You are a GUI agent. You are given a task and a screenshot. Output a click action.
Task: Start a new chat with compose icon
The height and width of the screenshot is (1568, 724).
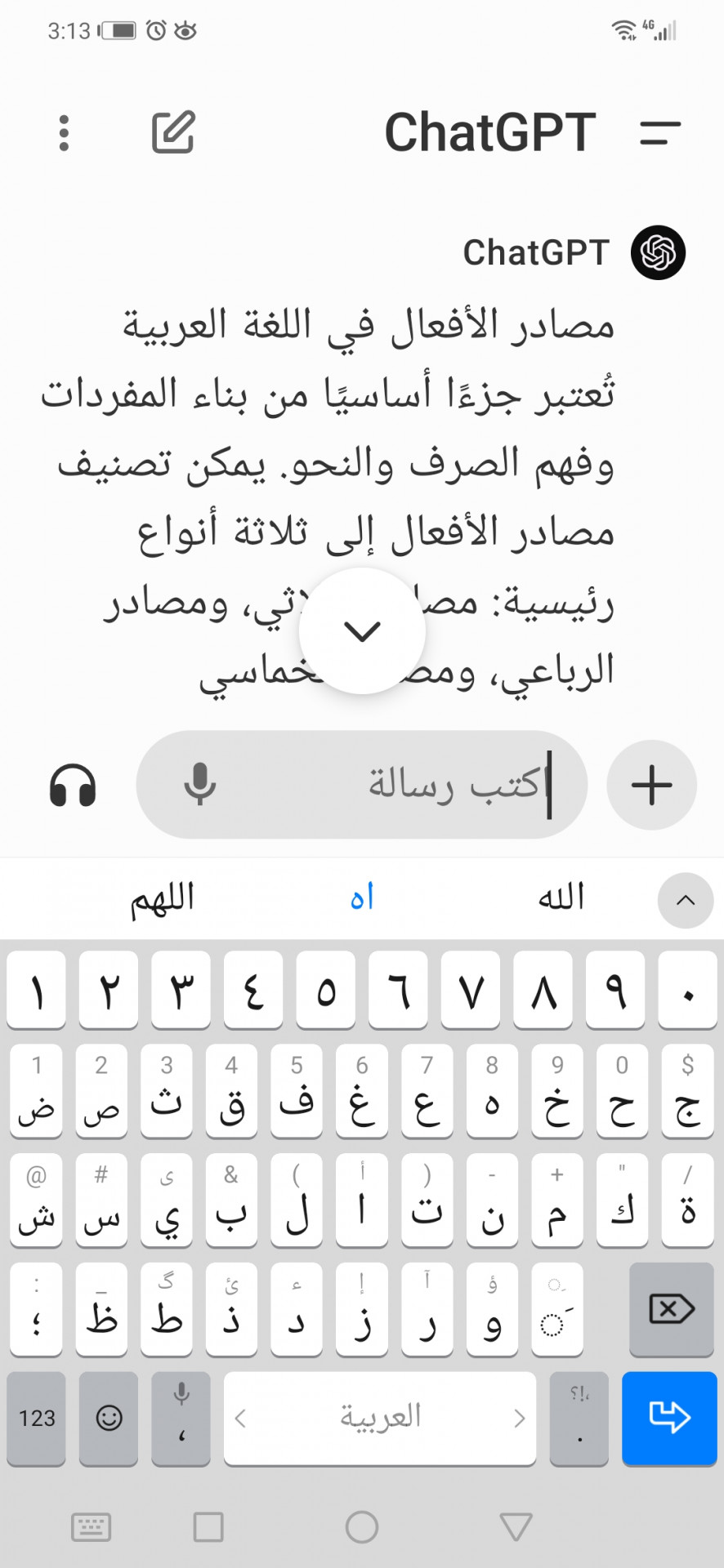tap(173, 132)
